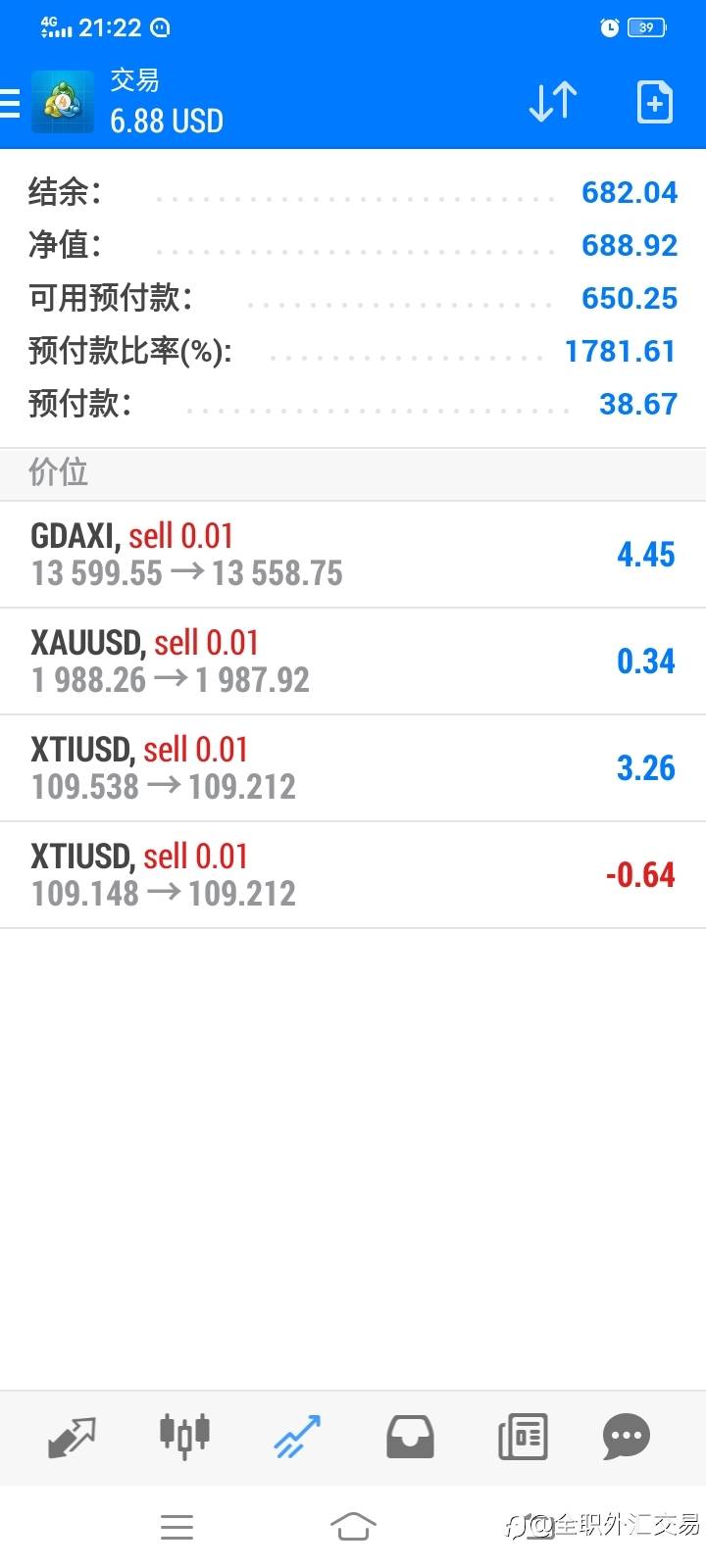The height and width of the screenshot is (1568, 706).
Task: Open the XAUUSD sell 0.01 position
Action: pyautogui.click(x=353, y=661)
